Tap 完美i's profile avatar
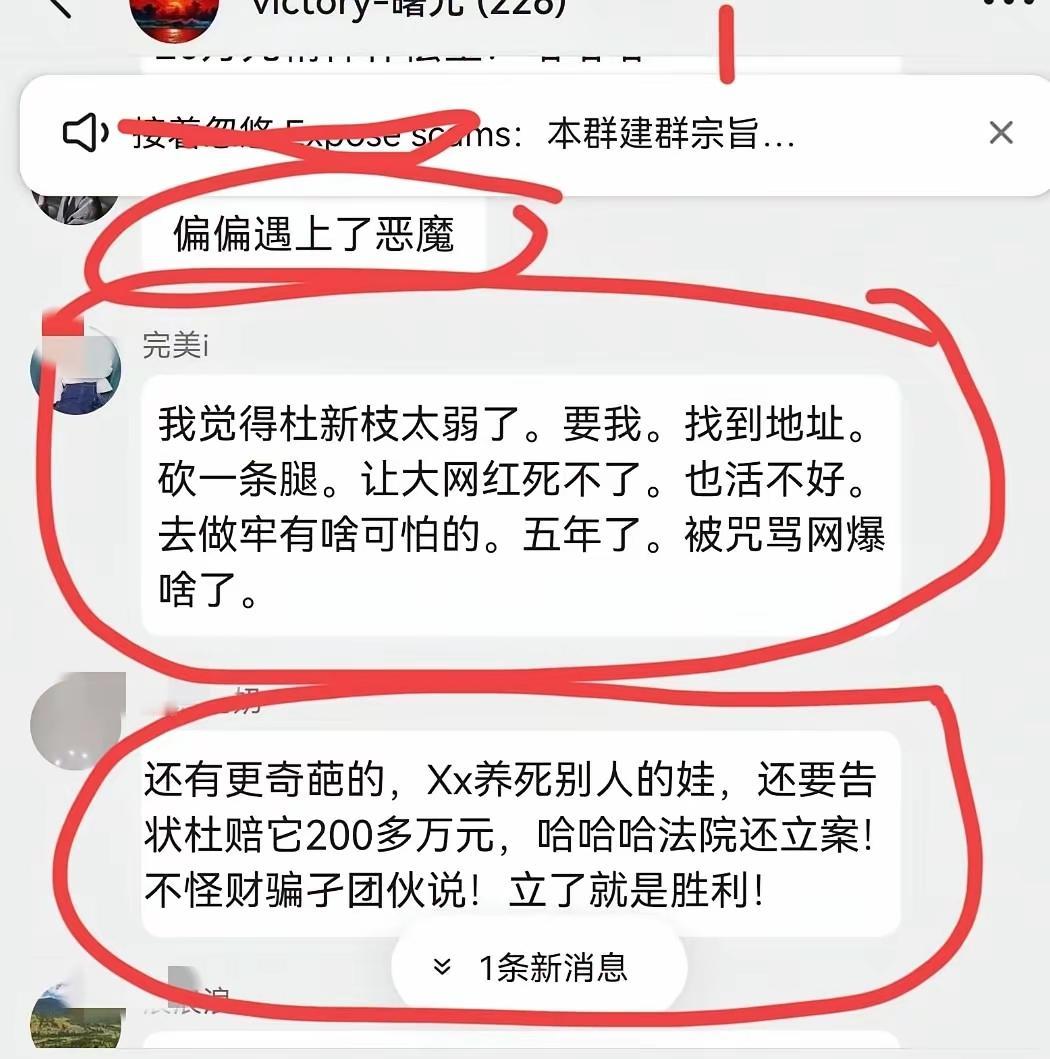Image resolution: width=1050 pixels, height=1059 pixels. [76, 375]
